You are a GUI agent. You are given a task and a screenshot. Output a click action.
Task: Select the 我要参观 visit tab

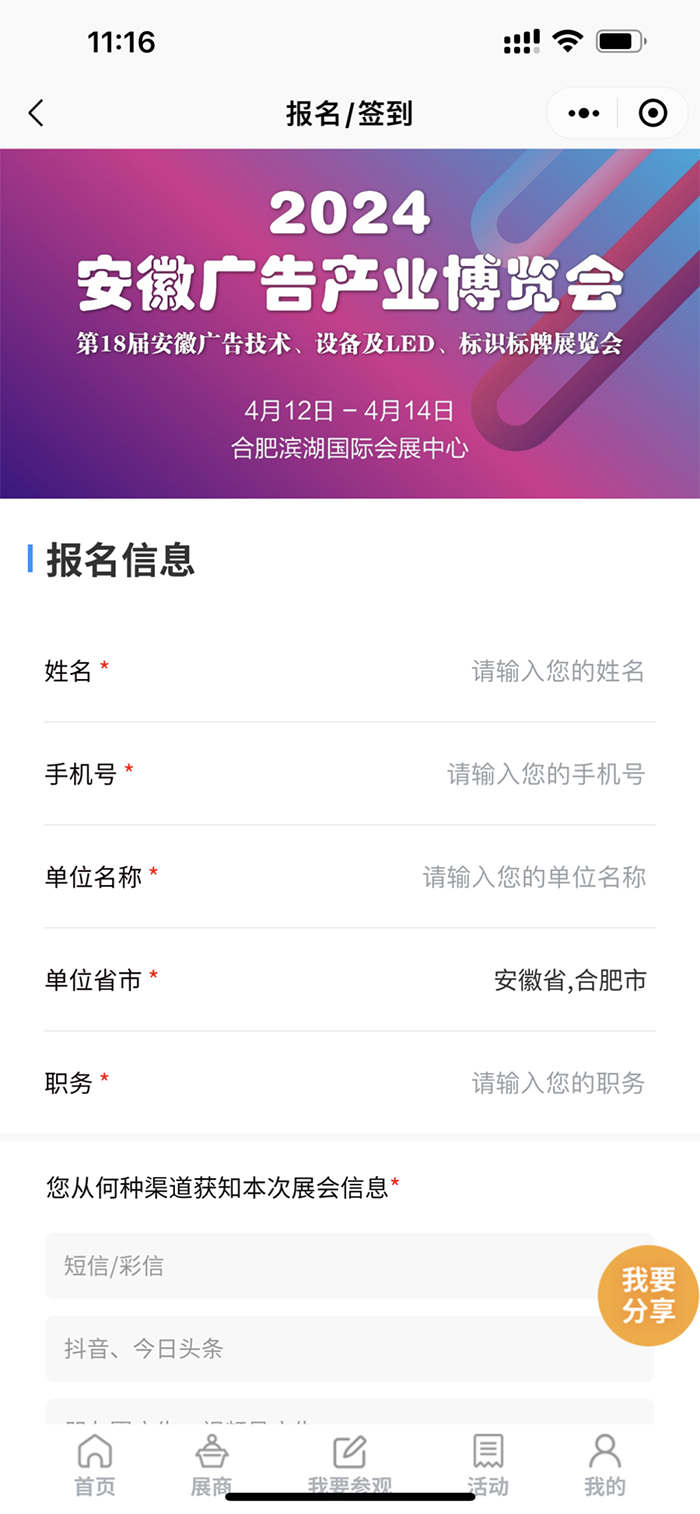coord(349,1464)
